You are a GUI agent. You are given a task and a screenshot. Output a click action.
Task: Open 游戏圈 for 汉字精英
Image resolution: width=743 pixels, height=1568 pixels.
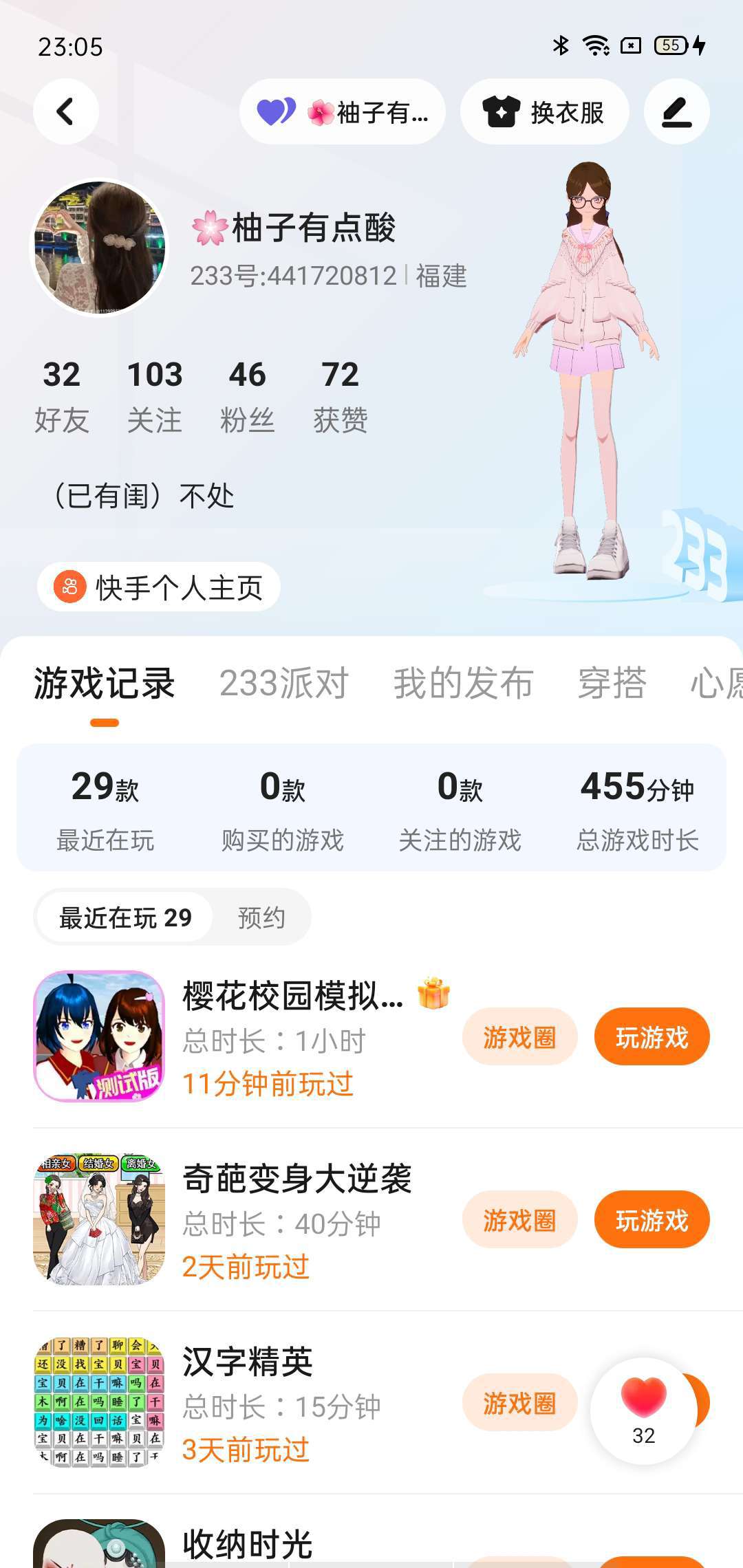tap(519, 1403)
